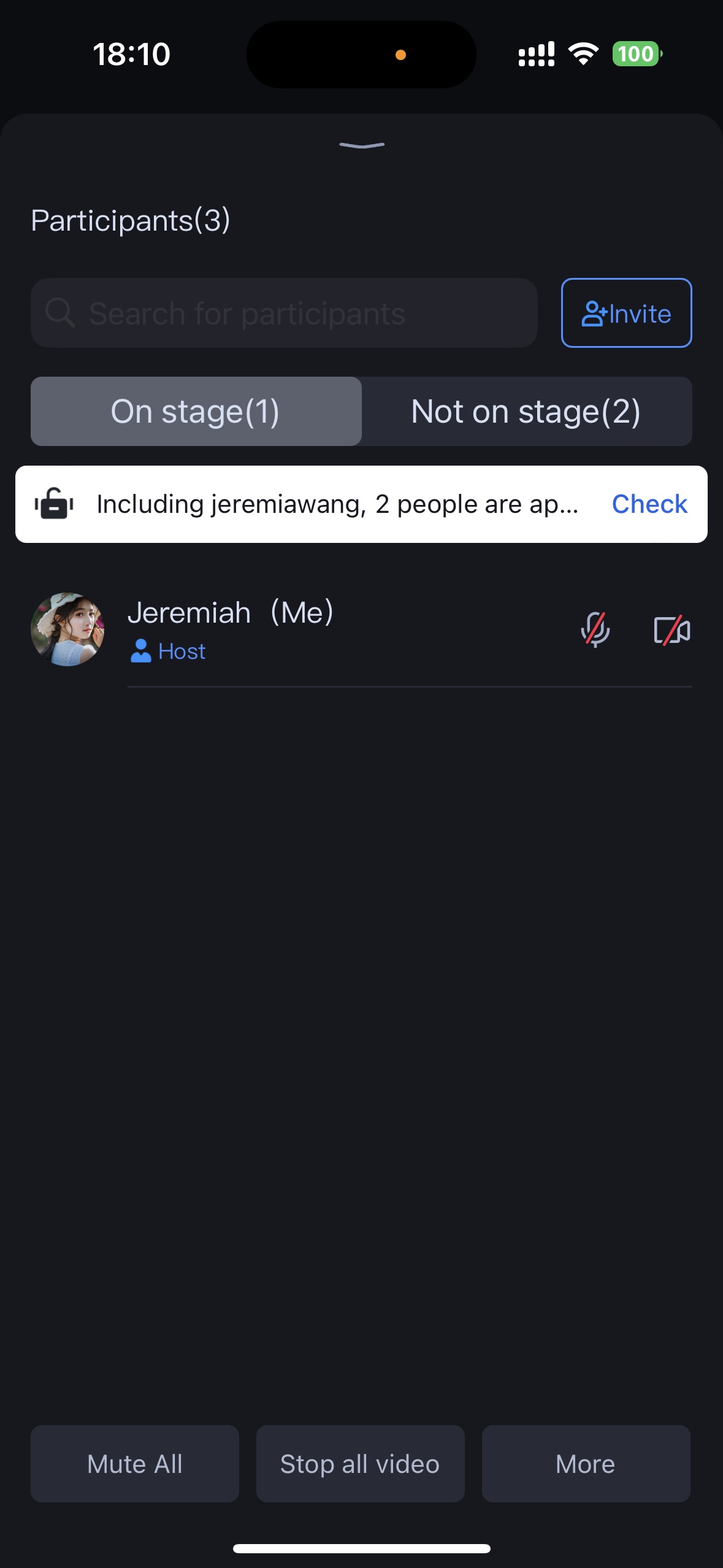Check pending stage applications
The image size is (723, 1568).
point(649,504)
